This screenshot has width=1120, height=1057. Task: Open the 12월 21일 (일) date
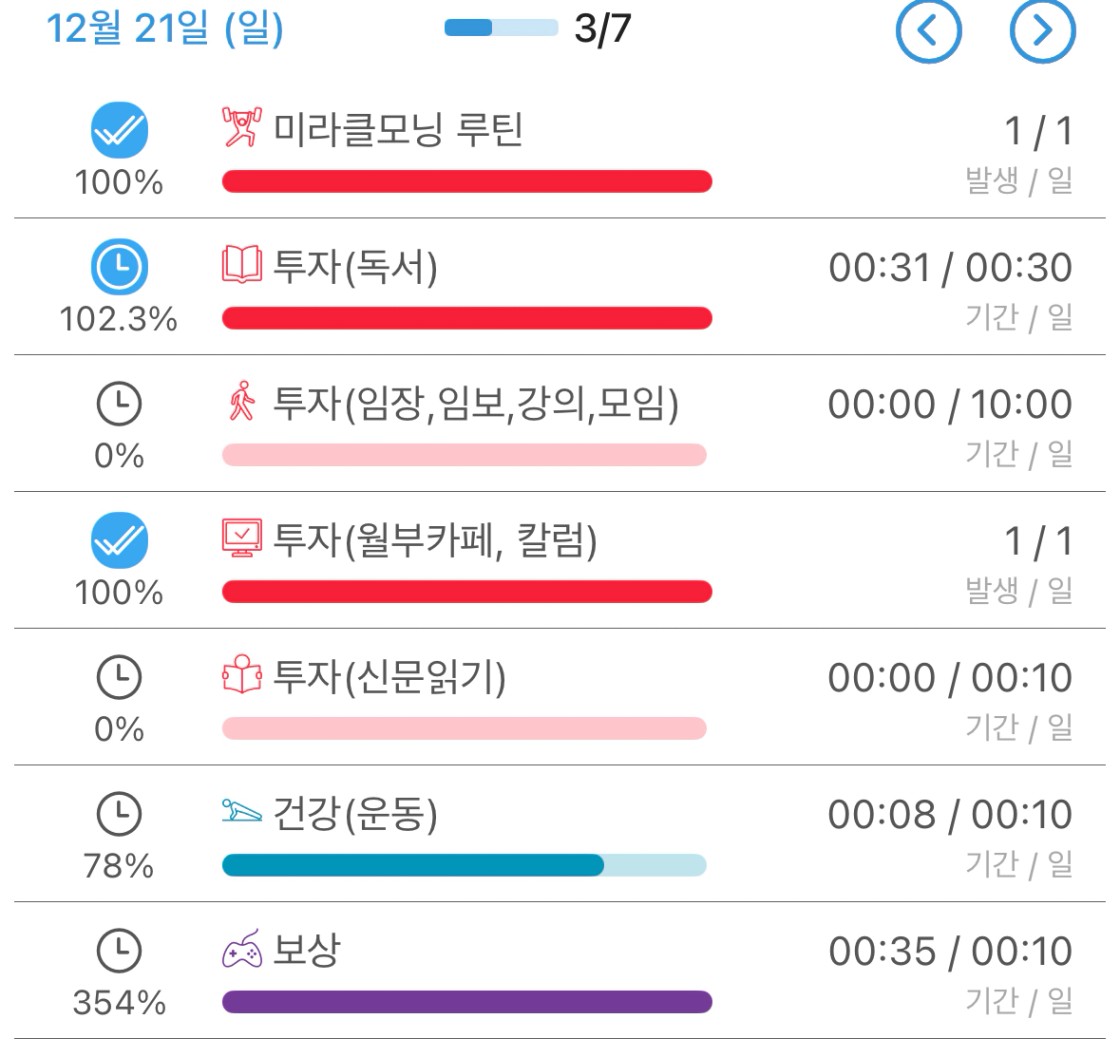[165, 30]
